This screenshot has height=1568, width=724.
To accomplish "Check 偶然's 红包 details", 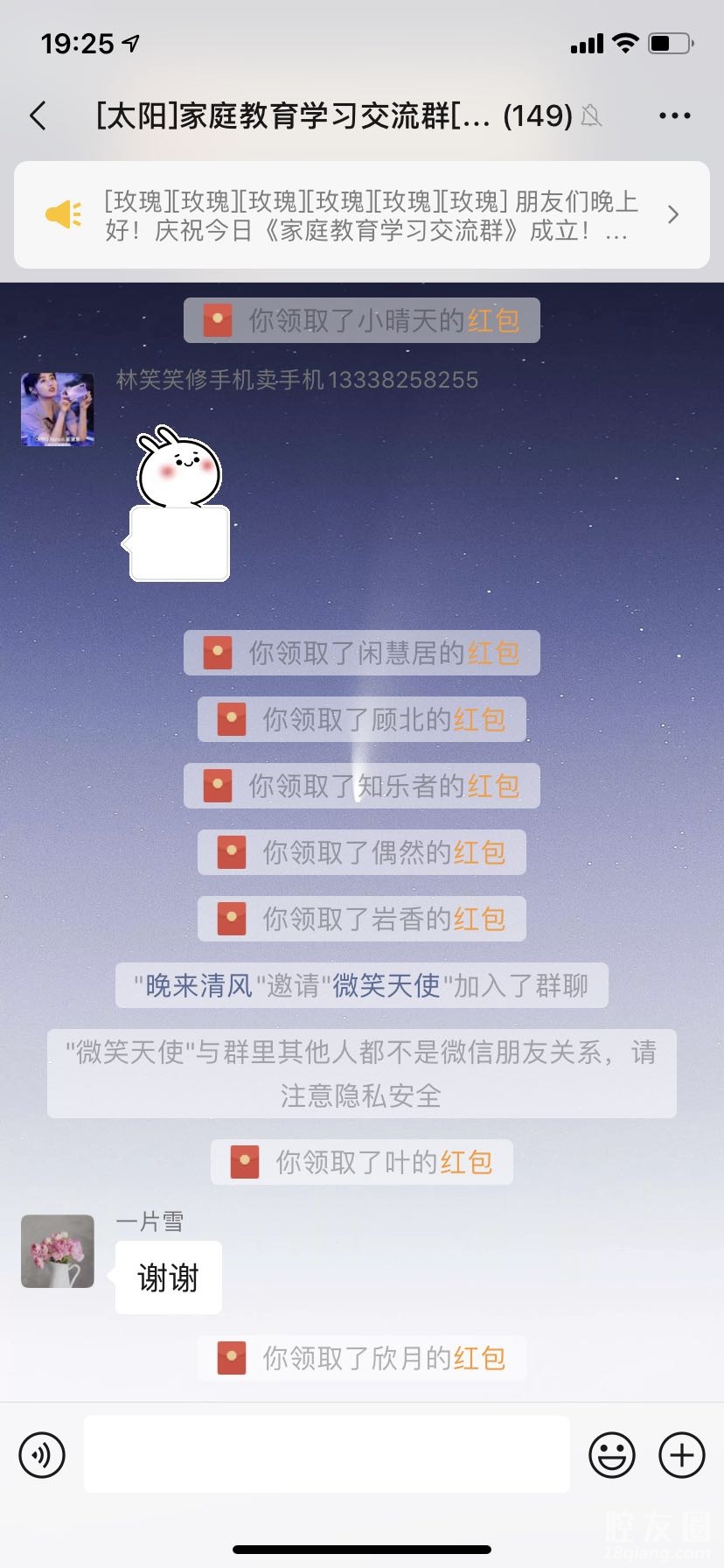I will pyautogui.click(x=479, y=852).
